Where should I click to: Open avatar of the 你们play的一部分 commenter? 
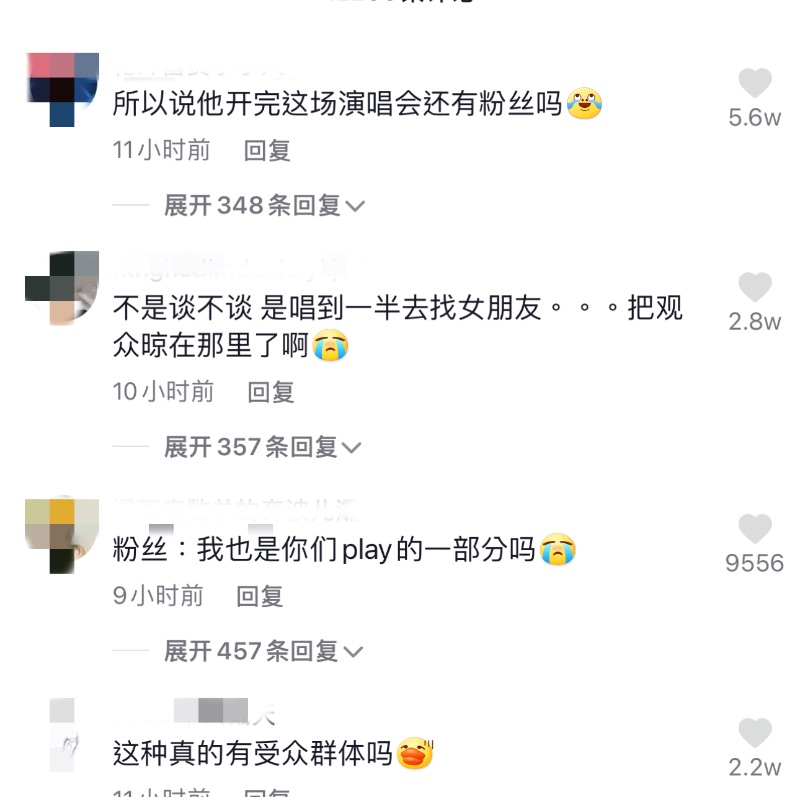click(x=62, y=534)
